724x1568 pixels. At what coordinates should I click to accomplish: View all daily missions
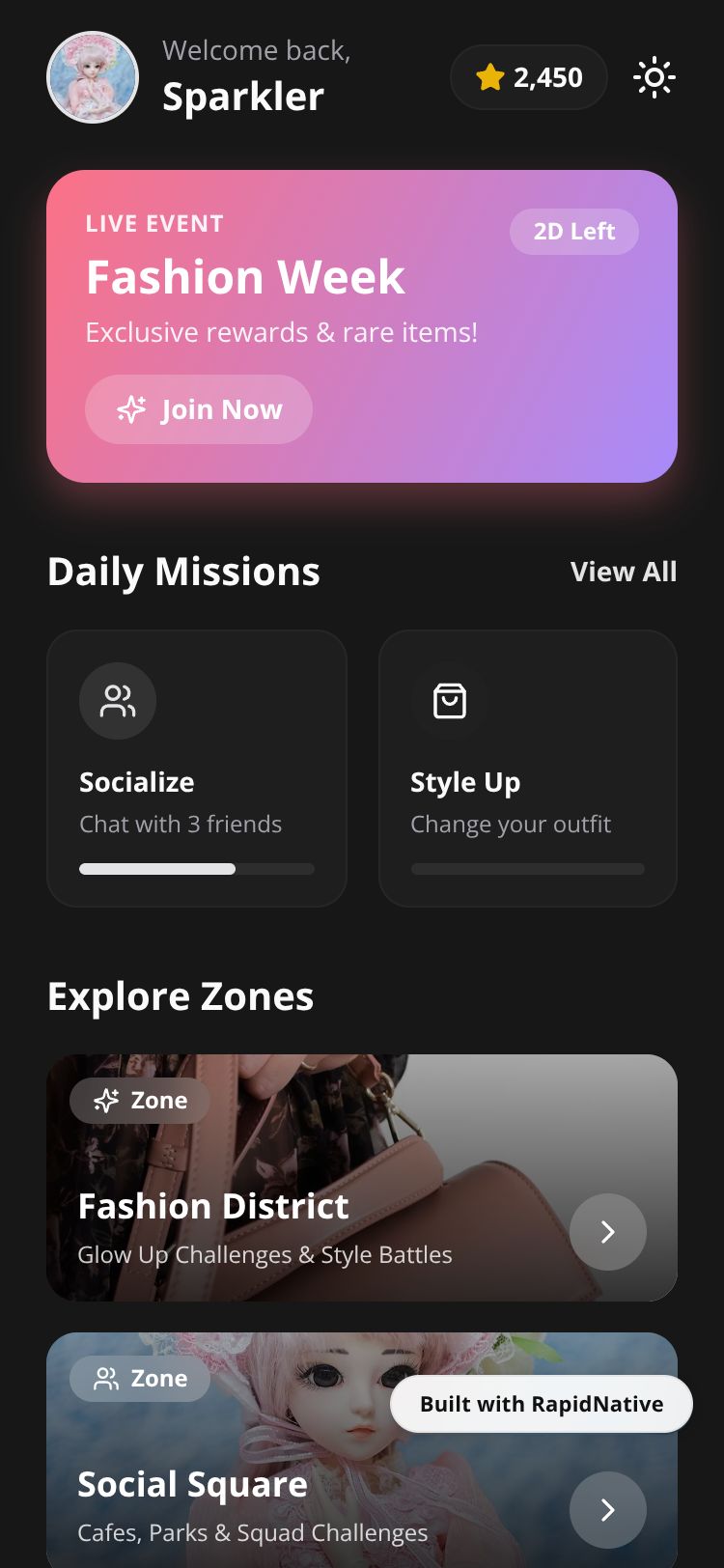coord(623,572)
